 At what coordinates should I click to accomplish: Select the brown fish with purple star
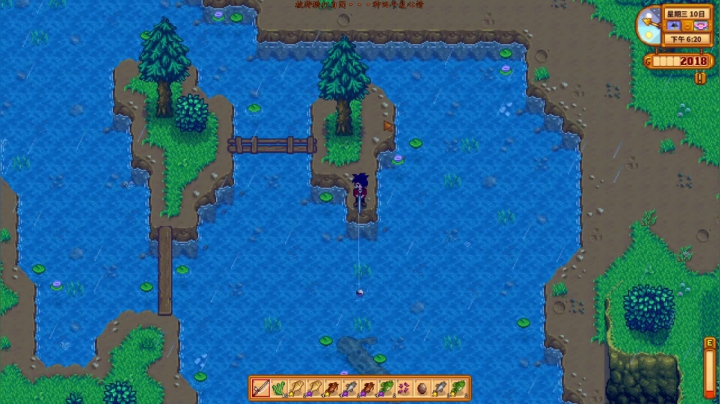click(369, 387)
